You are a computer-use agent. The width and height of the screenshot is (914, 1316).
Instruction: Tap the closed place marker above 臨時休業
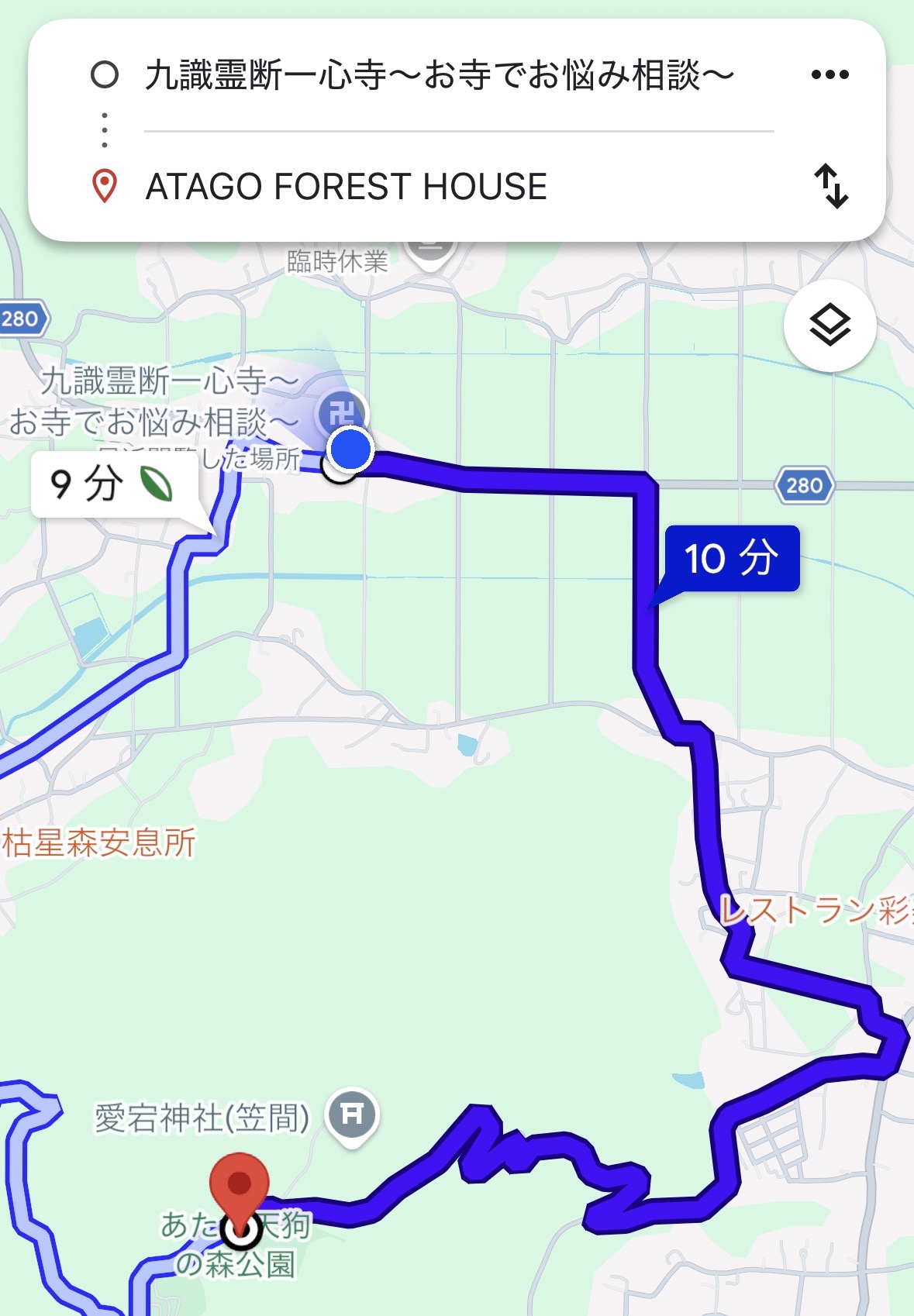[x=431, y=248]
